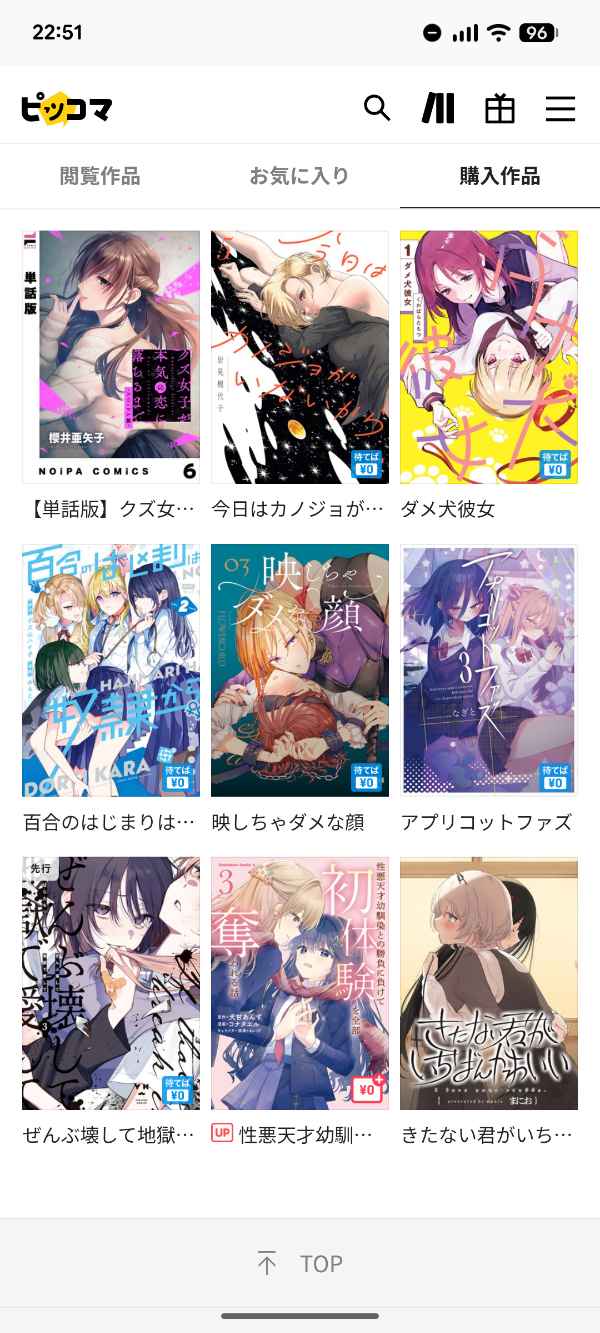Open the hamburger menu
The image size is (600, 1333).
coord(560,108)
